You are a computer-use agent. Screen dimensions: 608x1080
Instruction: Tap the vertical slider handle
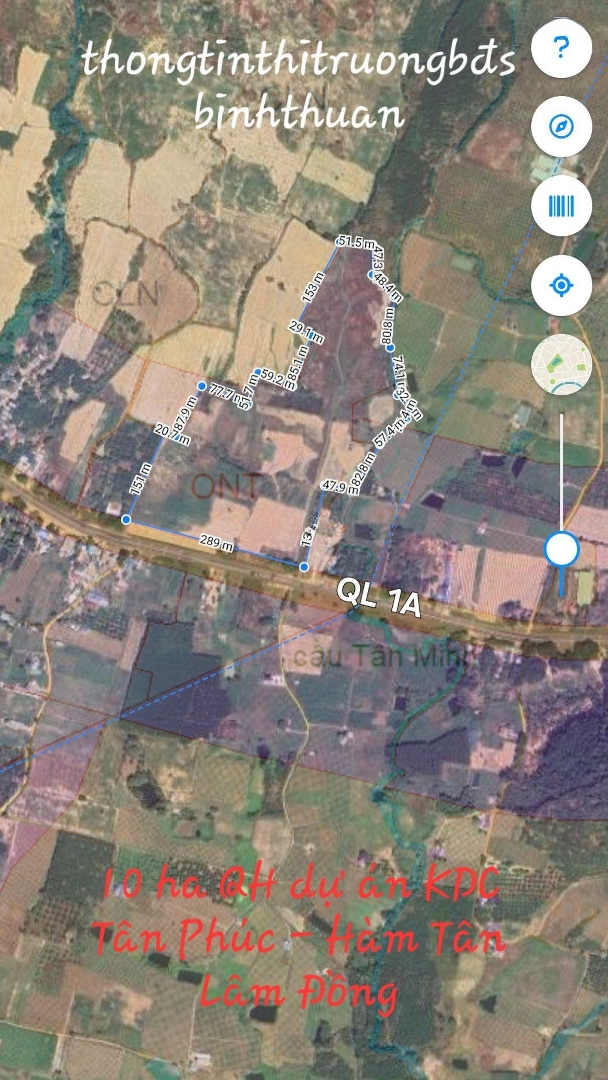pos(562,548)
